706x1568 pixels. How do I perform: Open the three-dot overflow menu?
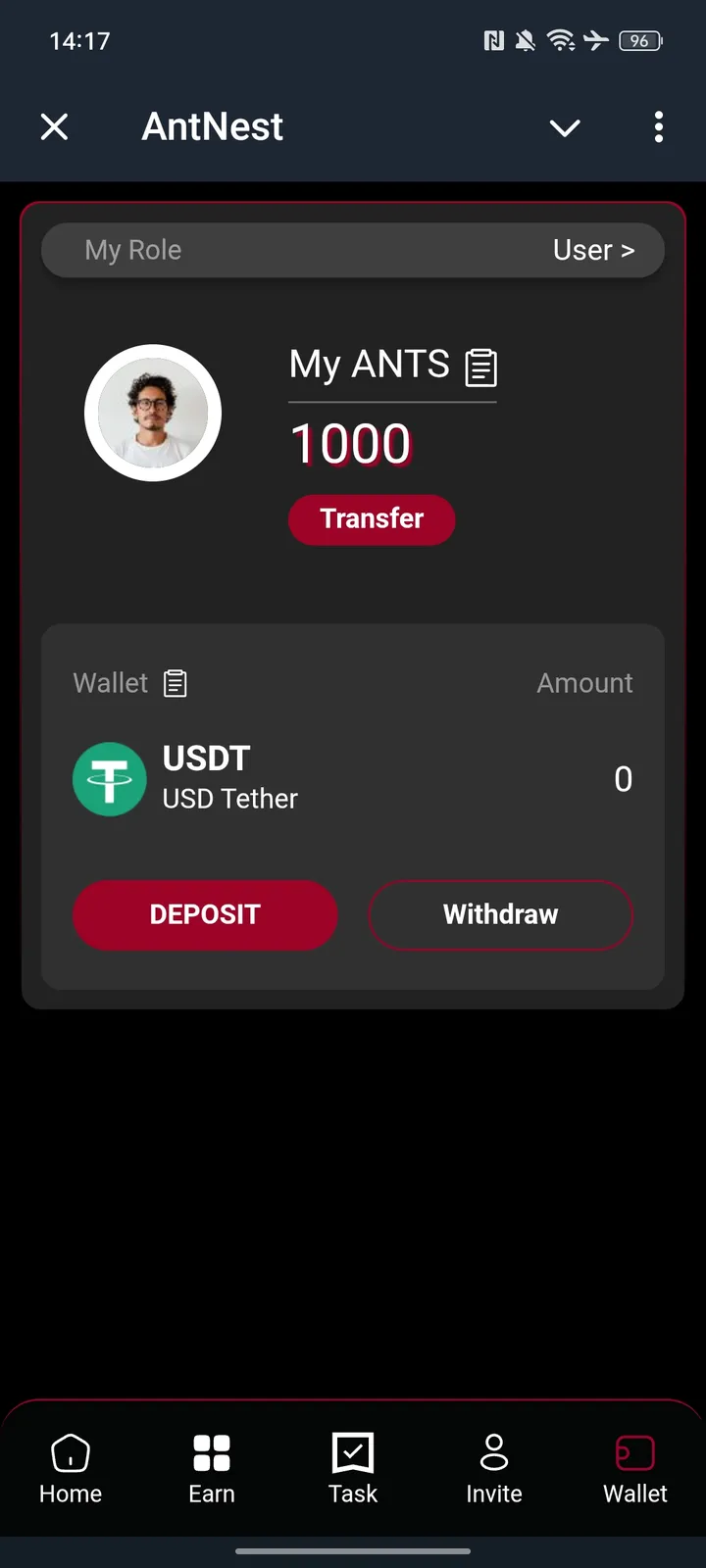(x=658, y=127)
